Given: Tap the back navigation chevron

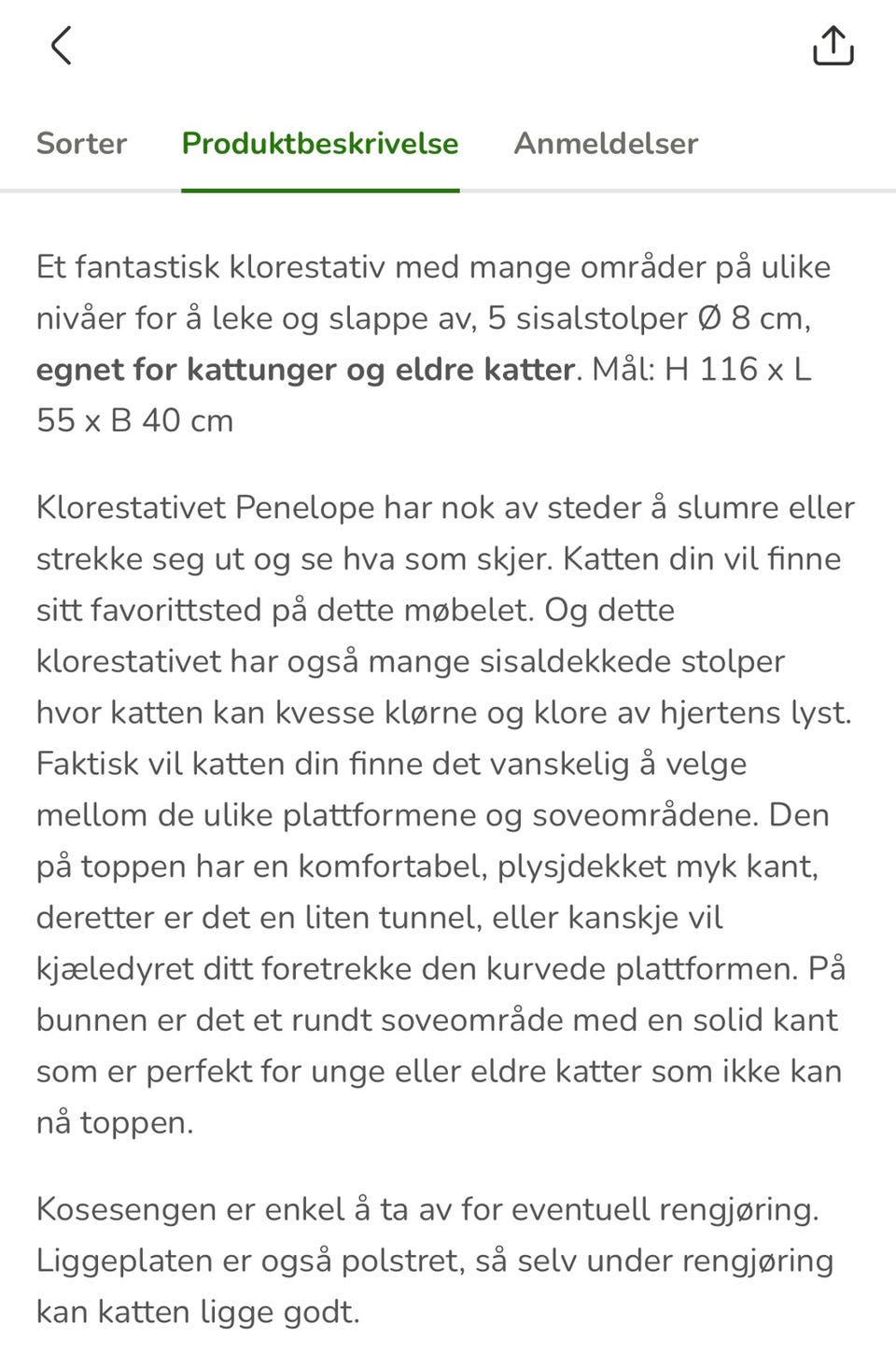Looking at the screenshot, I should point(60,45).
